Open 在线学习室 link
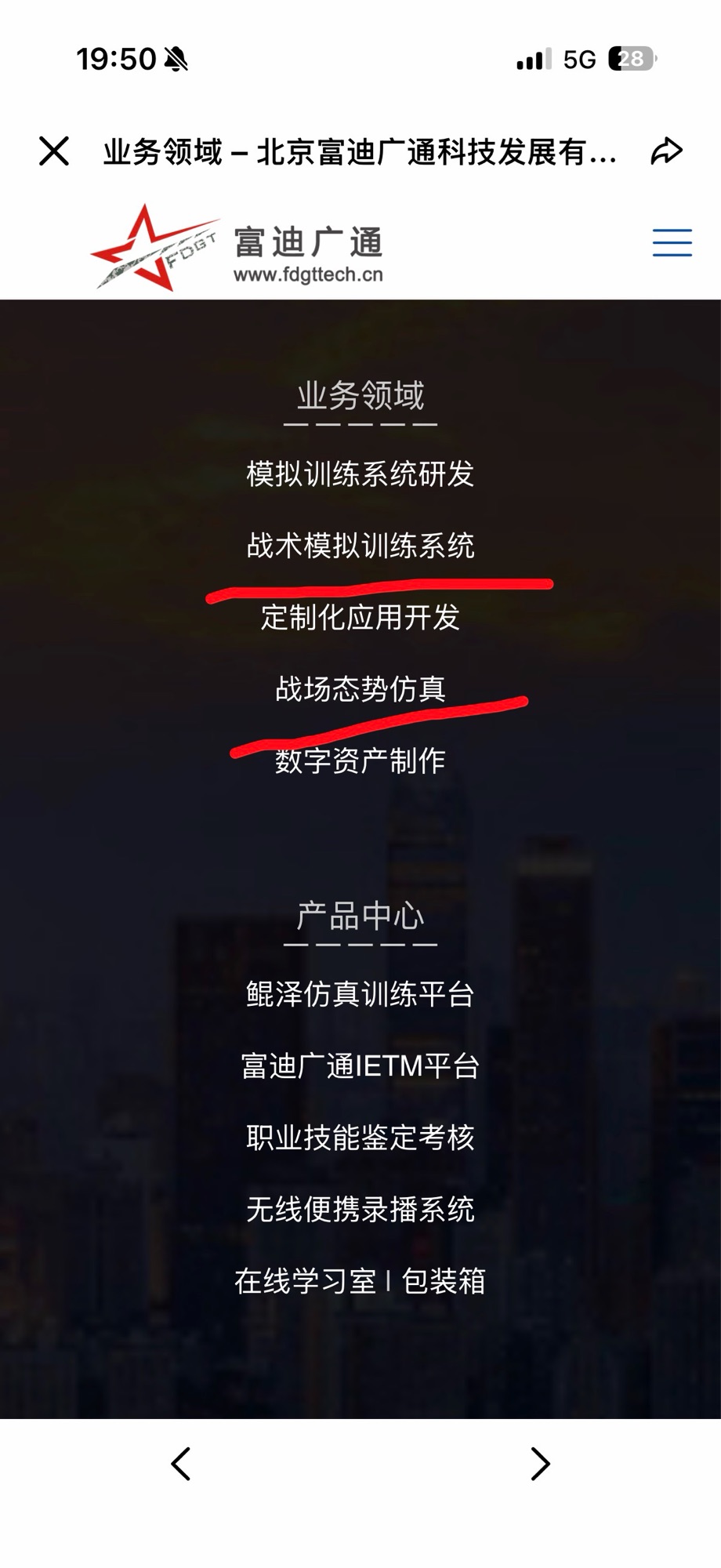 pos(306,1282)
